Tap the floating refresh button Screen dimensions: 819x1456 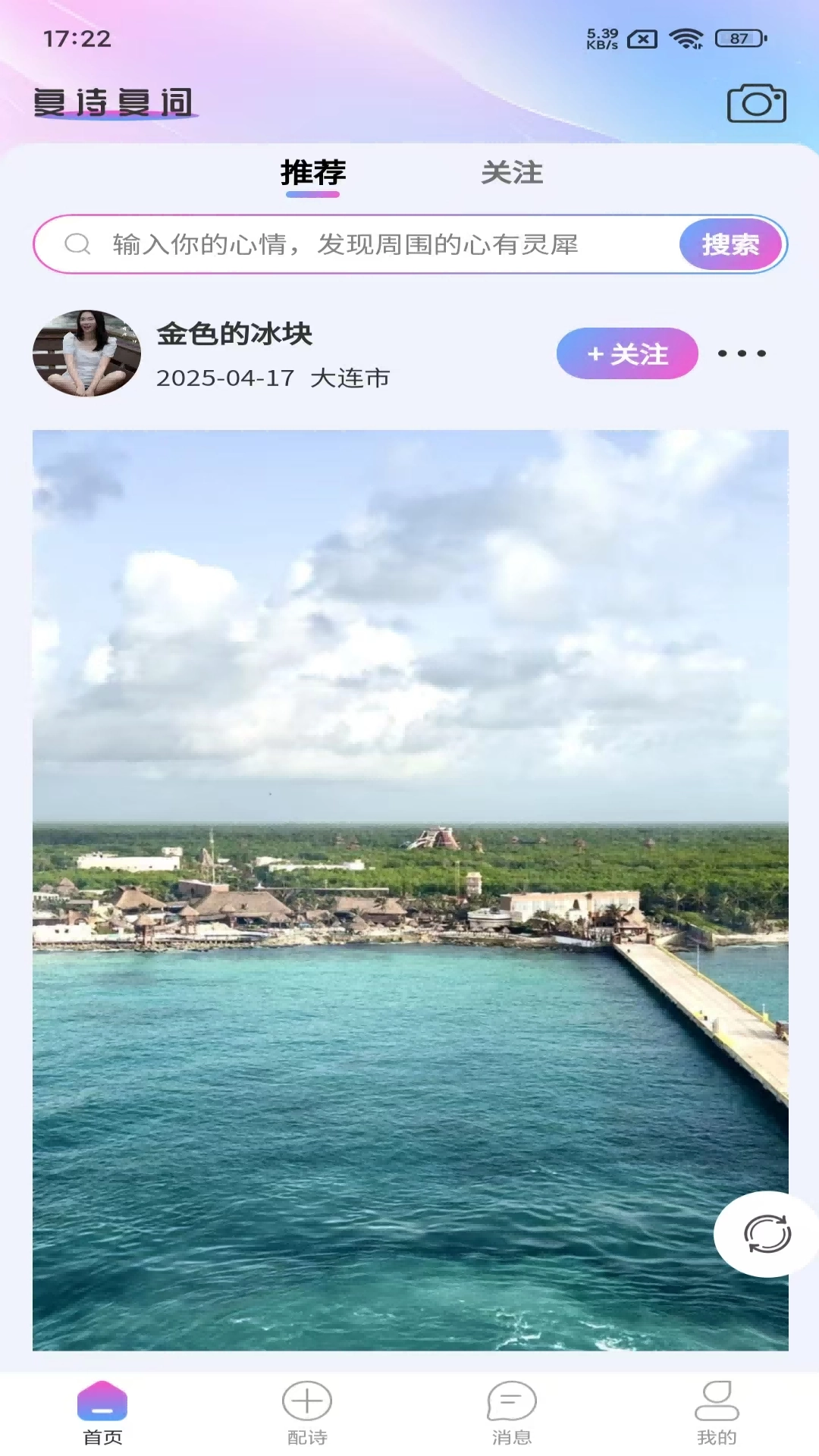coord(767,1234)
